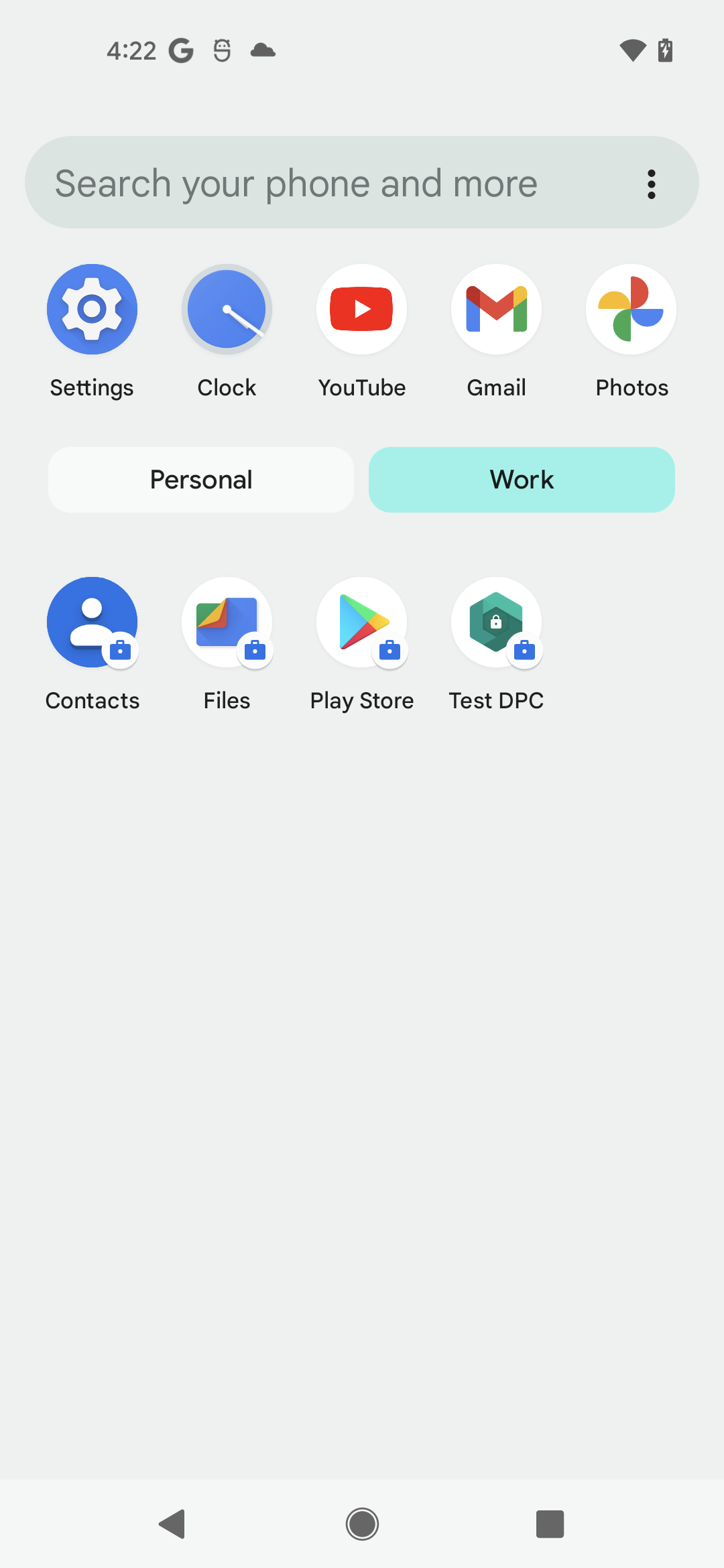Launch Test DPC app

[x=496, y=623]
